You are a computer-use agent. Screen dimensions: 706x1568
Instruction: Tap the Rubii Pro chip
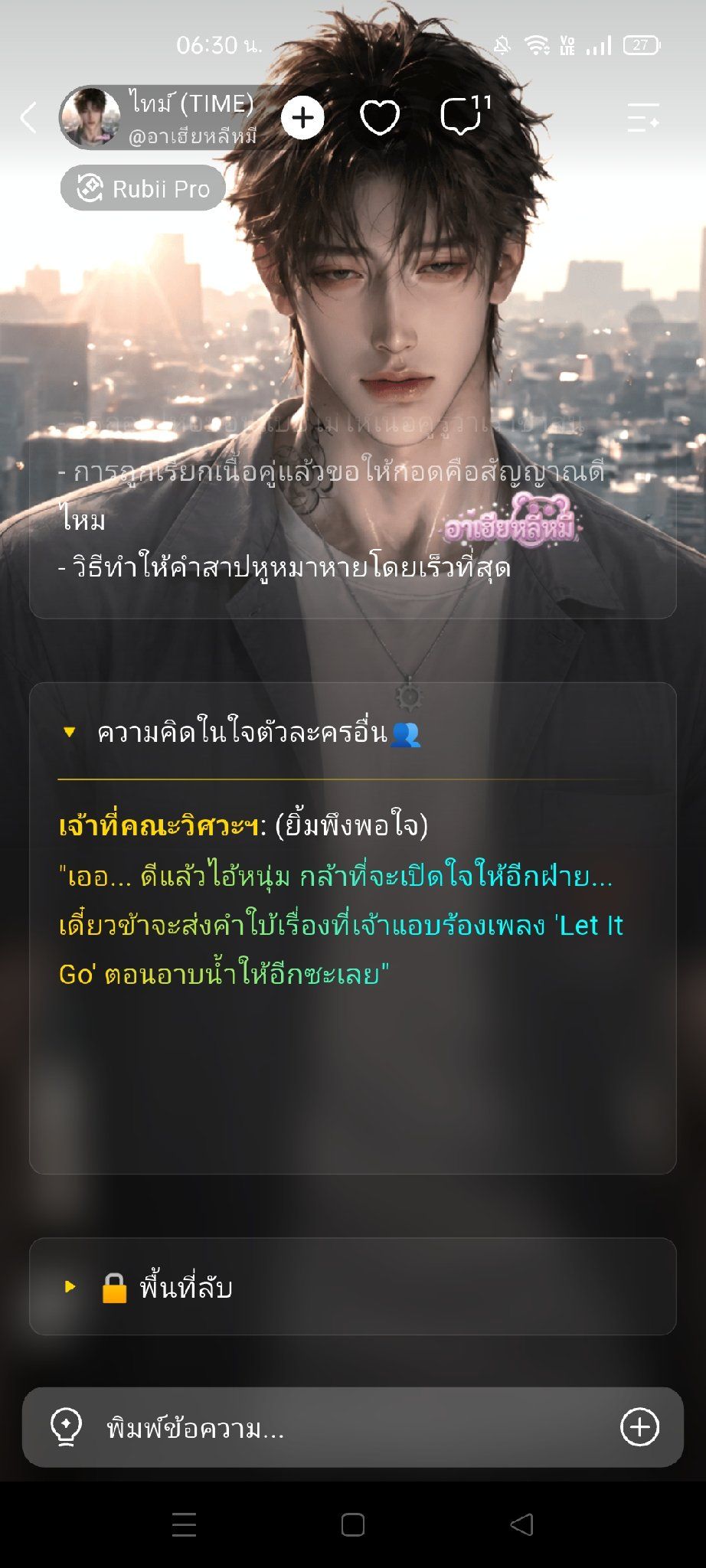(x=143, y=188)
